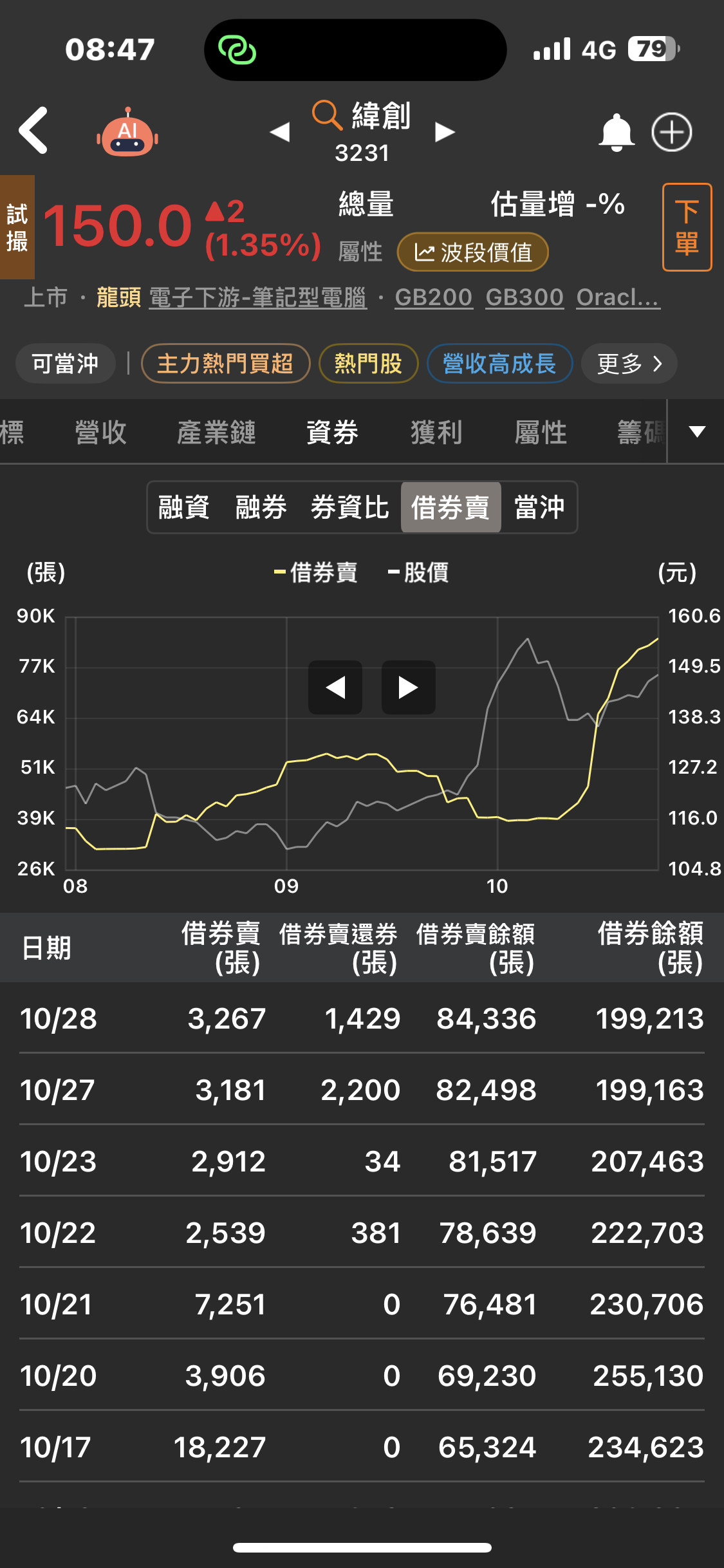The image size is (724, 1568).
Task: Open the price alert bell
Action: [617, 133]
